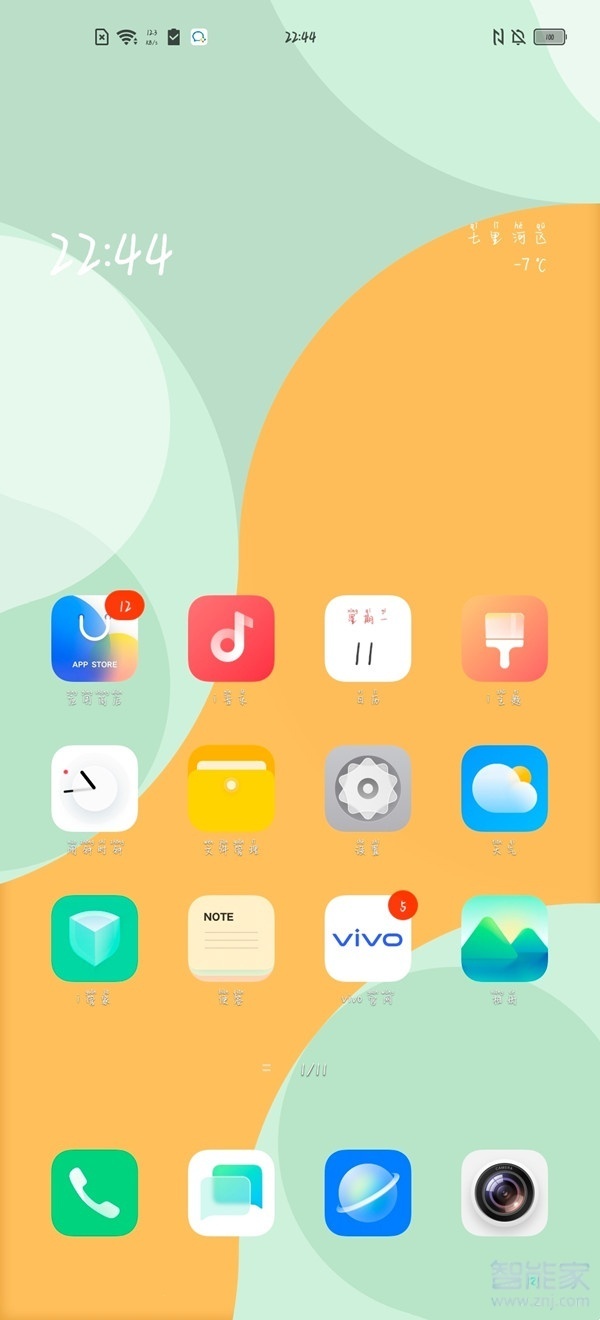This screenshot has height=1320, width=600.
Task: Open the App Store app
Action: click(94, 638)
